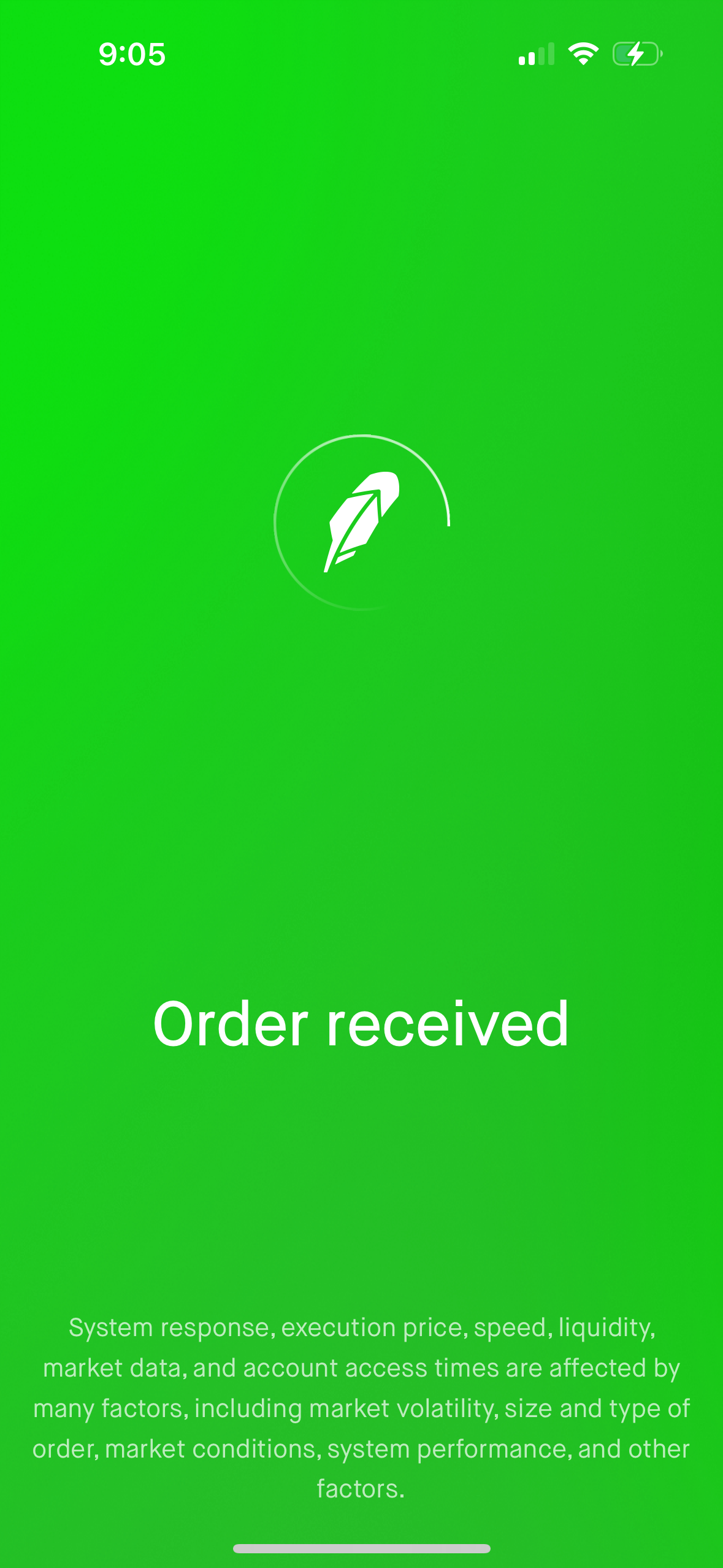Tap the status bar at top of screen

click(361, 54)
